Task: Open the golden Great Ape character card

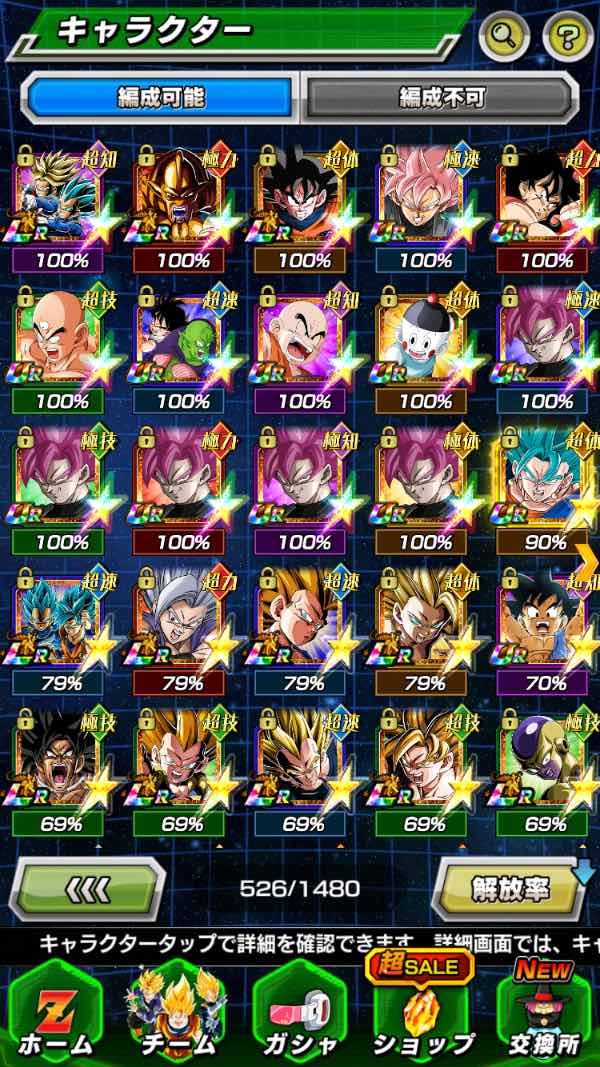Action: [183, 204]
